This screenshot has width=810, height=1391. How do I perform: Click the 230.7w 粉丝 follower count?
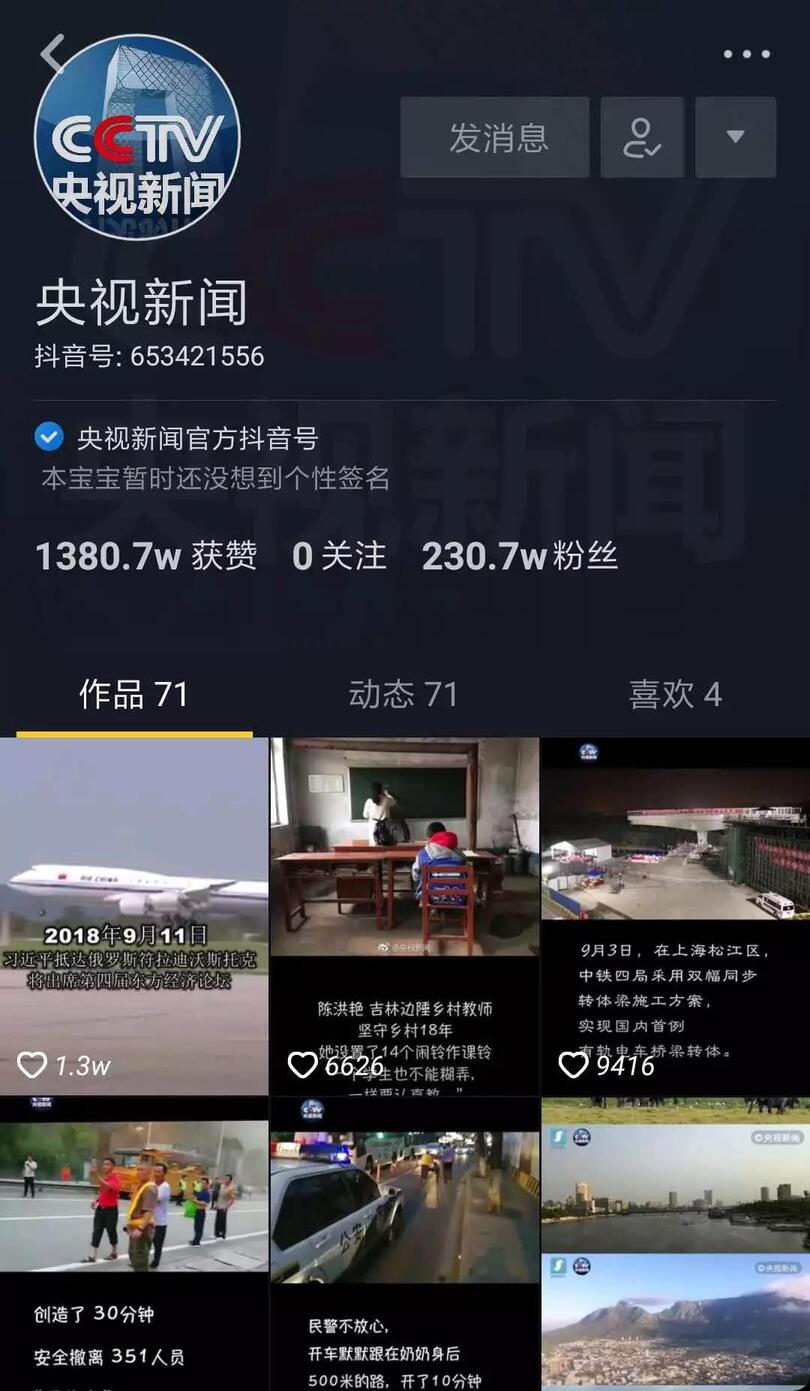(x=521, y=556)
